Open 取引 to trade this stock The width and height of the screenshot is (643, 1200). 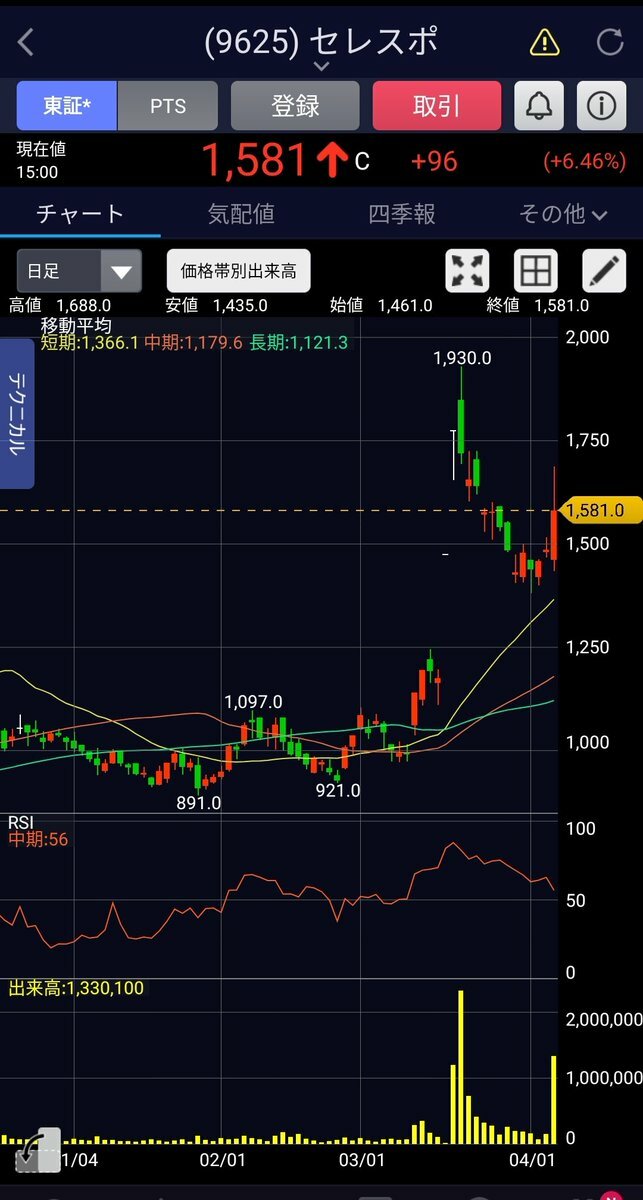[x=436, y=106]
